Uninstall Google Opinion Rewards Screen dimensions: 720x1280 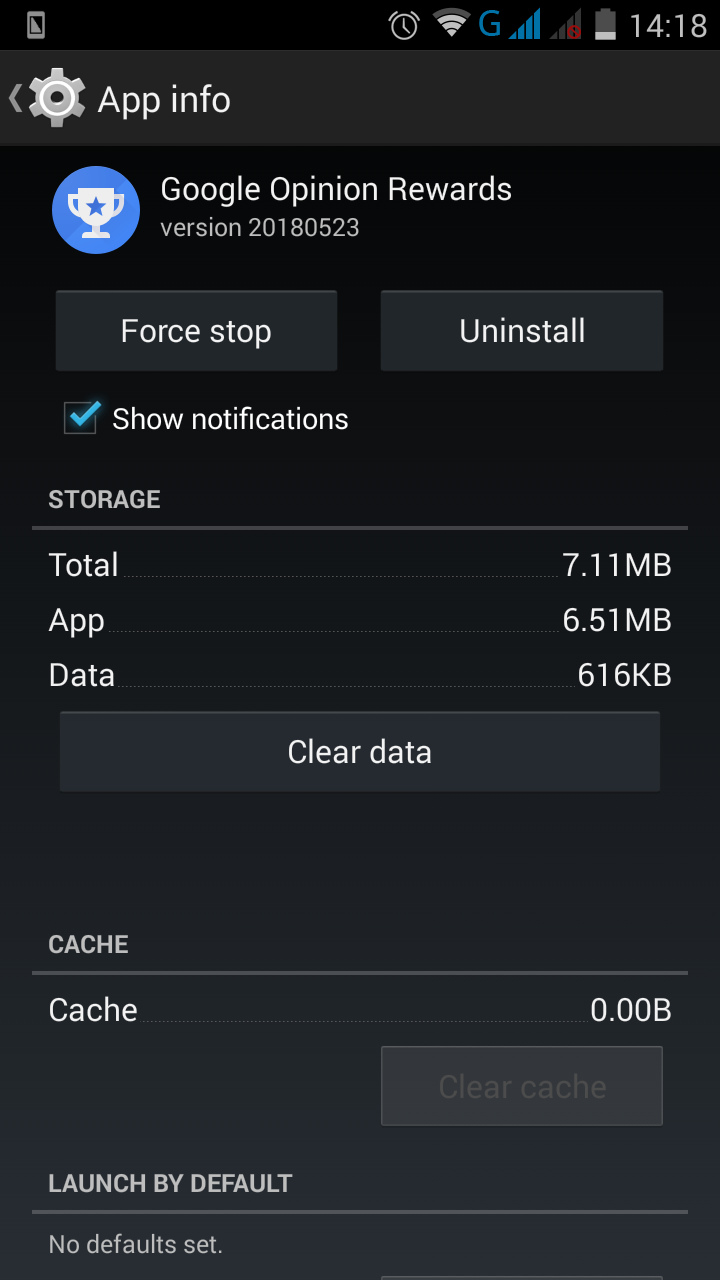point(522,331)
